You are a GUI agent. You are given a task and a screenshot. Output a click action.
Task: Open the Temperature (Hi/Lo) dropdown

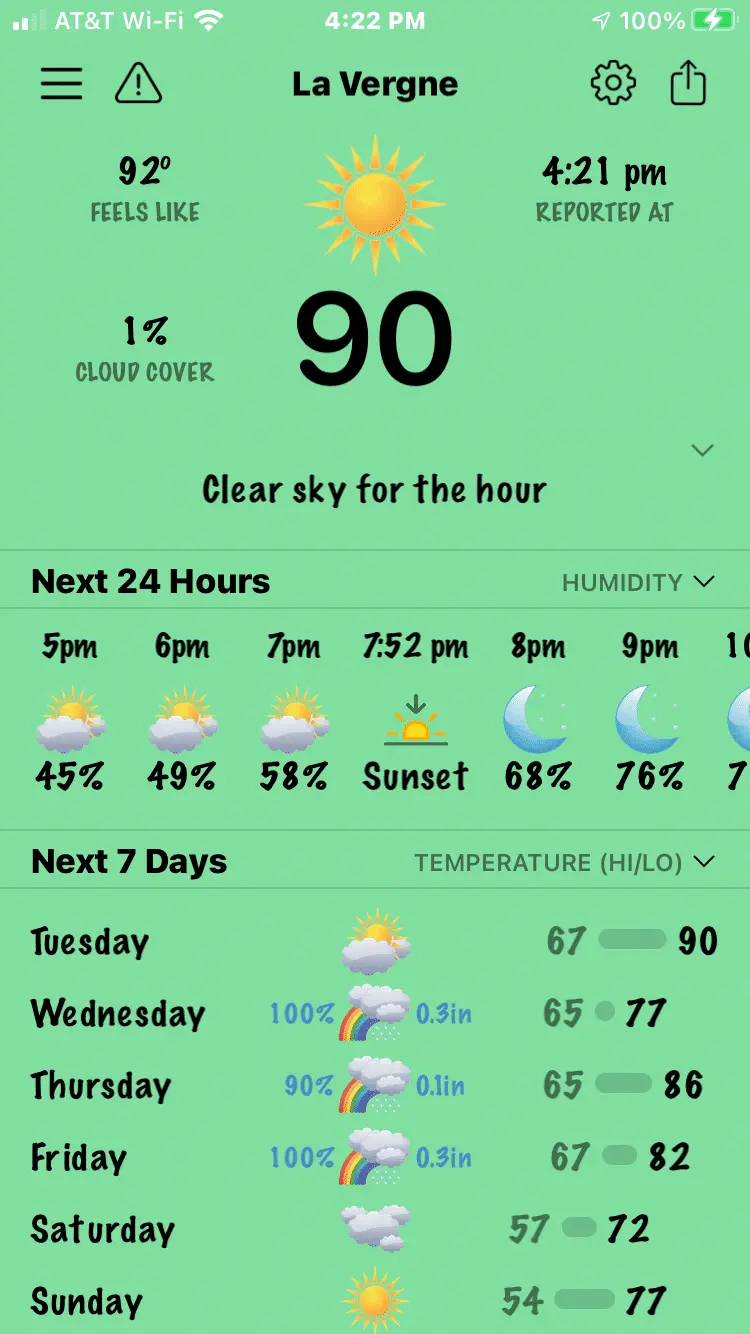pos(565,862)
